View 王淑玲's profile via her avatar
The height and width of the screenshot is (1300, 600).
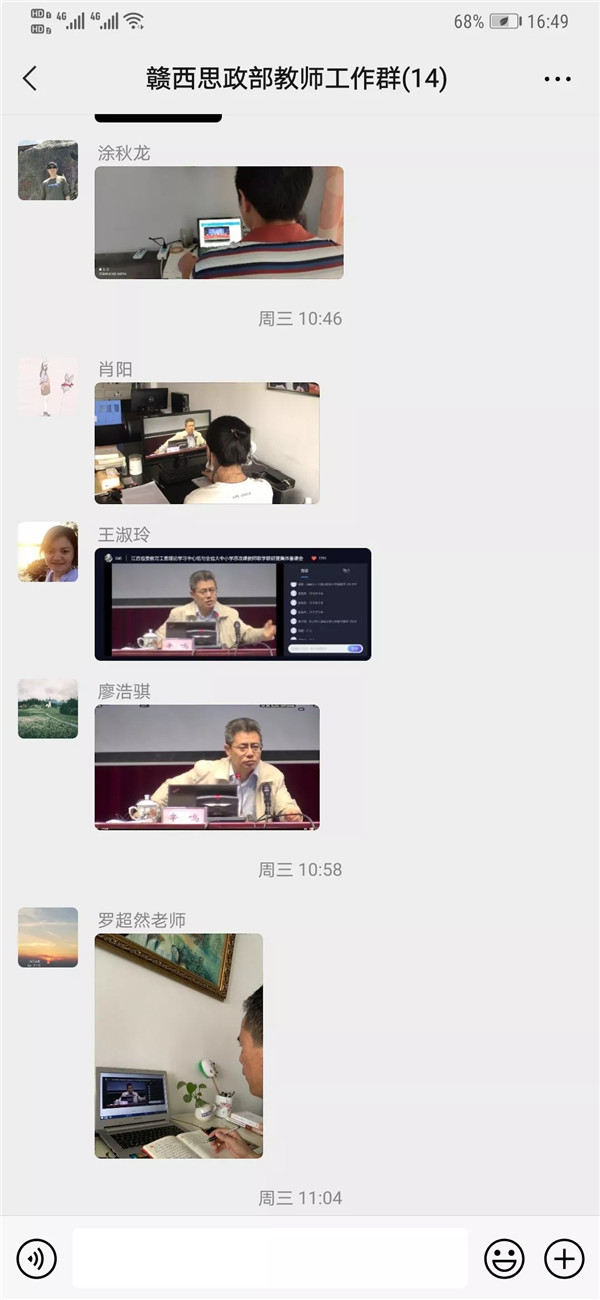(x=47, y=551)
